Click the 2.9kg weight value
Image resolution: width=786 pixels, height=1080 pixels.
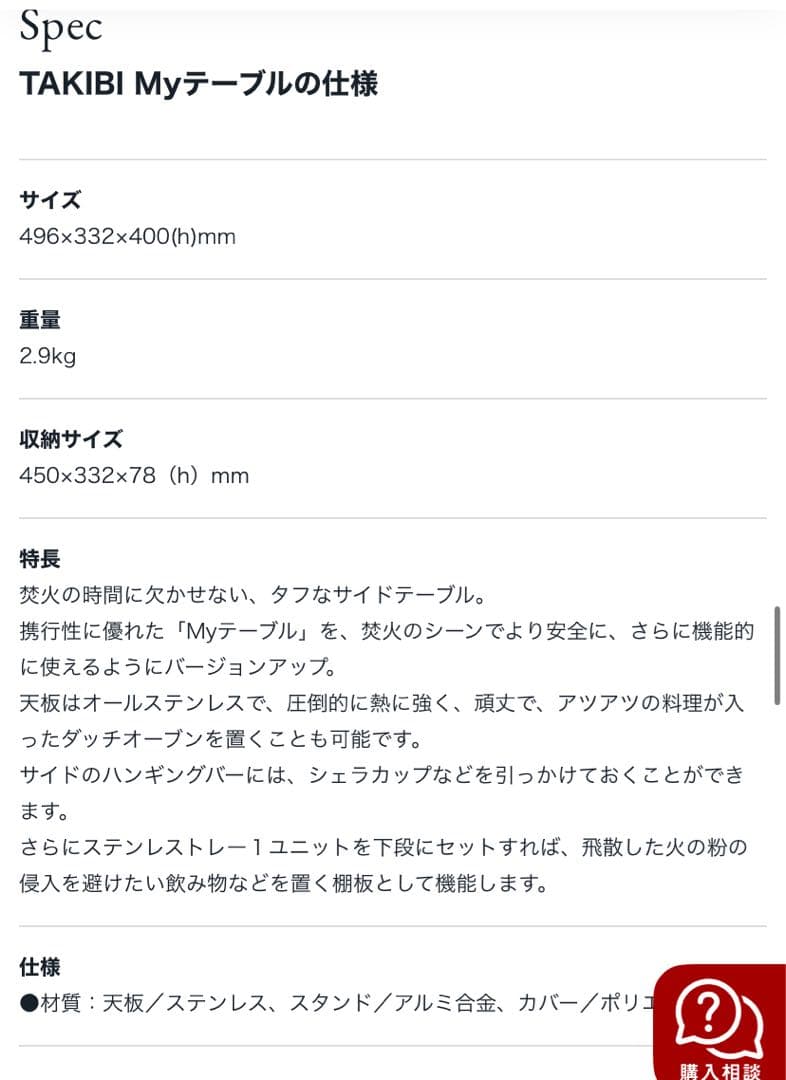pyautogui.click(x=47, y=356)
